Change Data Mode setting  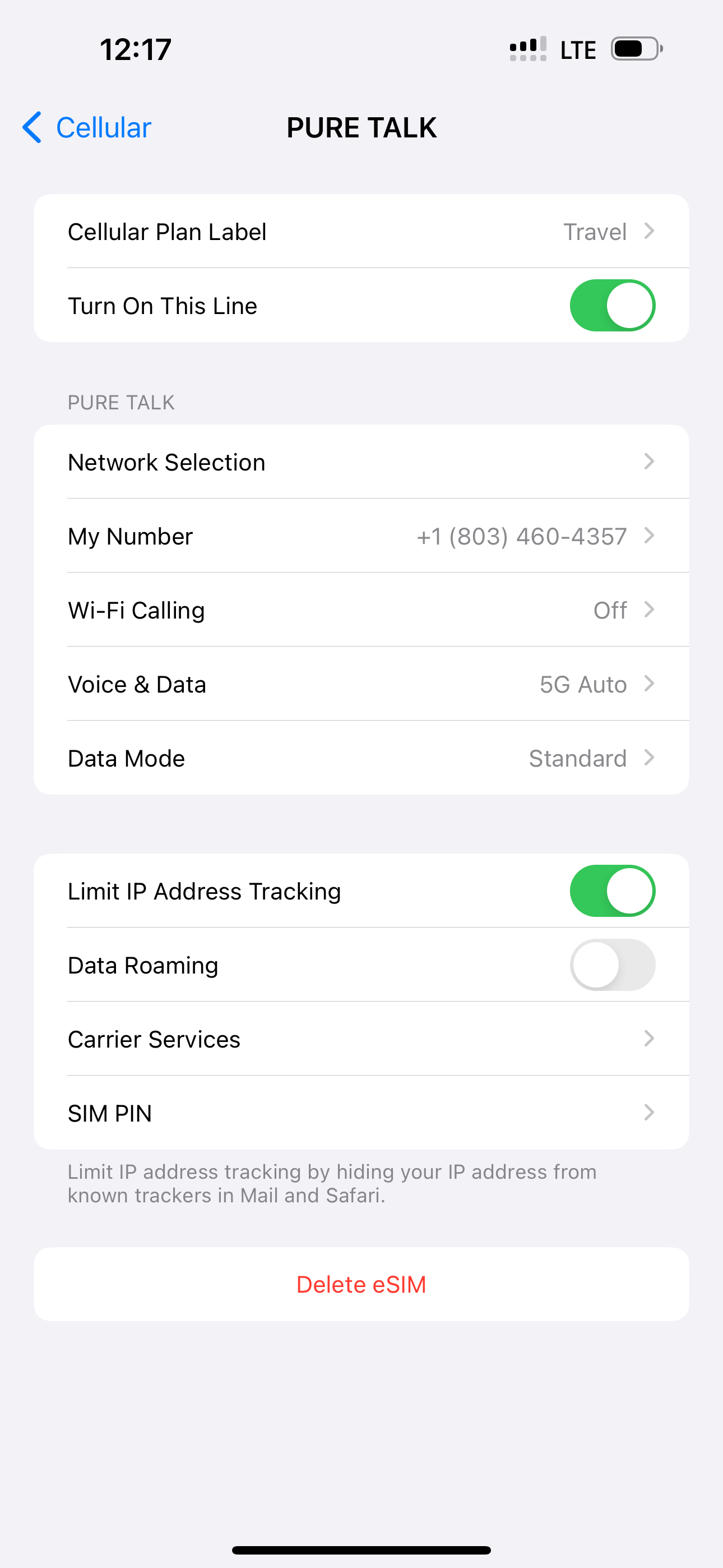[x=361, y=758]
